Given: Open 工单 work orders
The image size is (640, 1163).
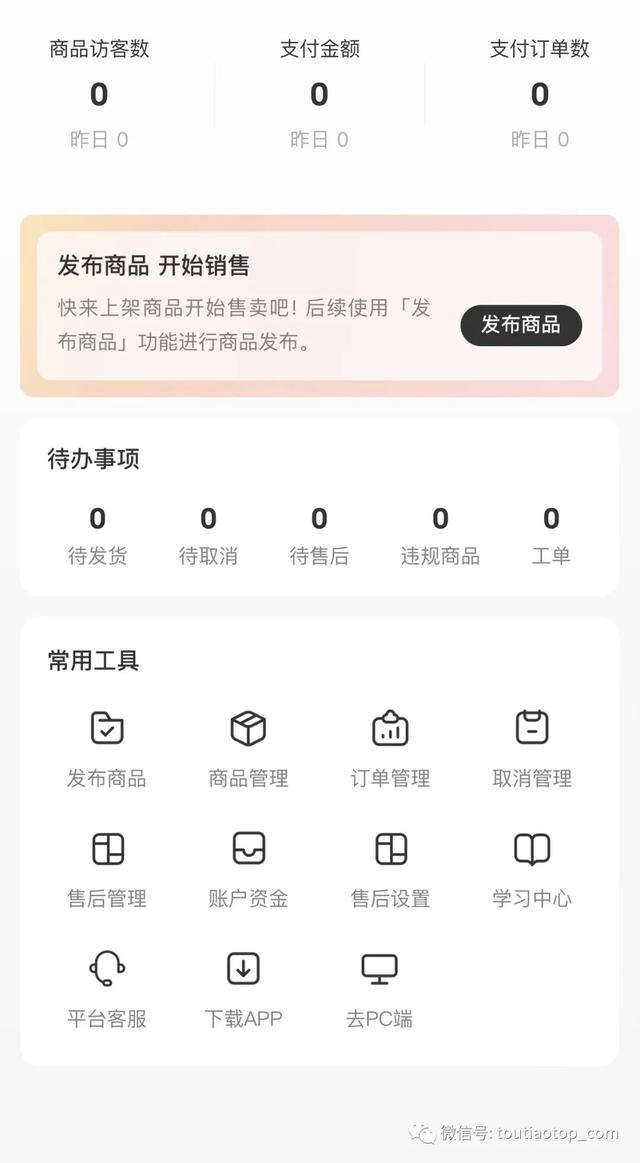Looking at the screenshot, I should (x=551, y=536).
